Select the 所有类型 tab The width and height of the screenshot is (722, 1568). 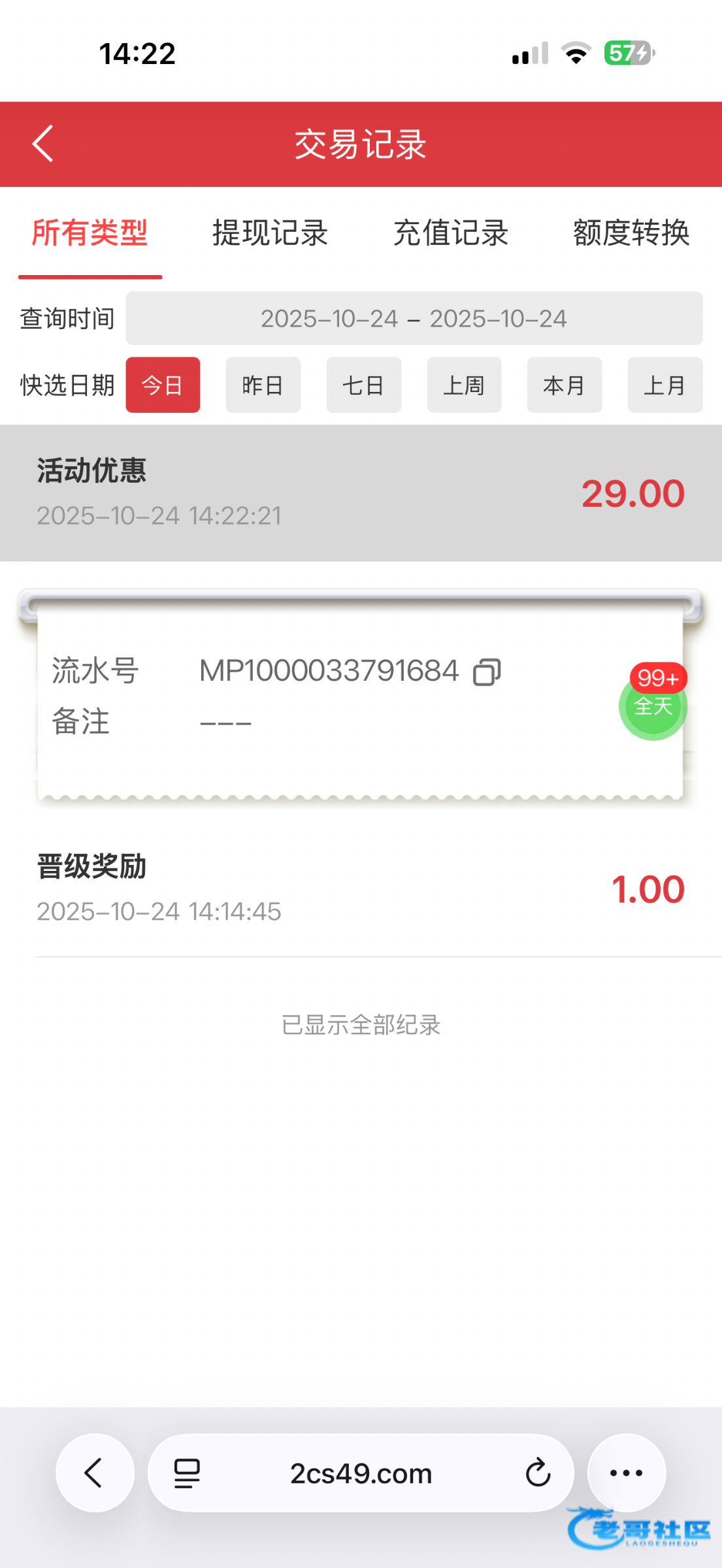point(90,233)
